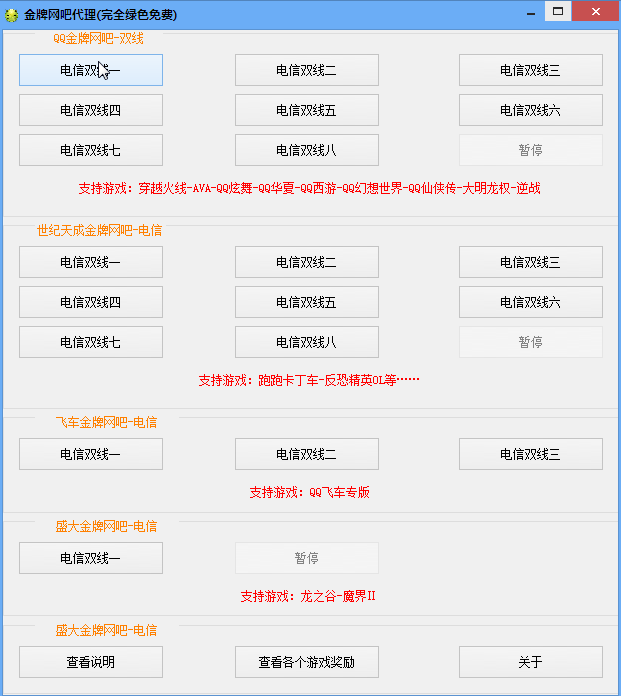Screen dimensions: 621x696
Task: Choose 电信双线六 in 世纪天成金牌网吧-电信 group
Action: (530, 302)
